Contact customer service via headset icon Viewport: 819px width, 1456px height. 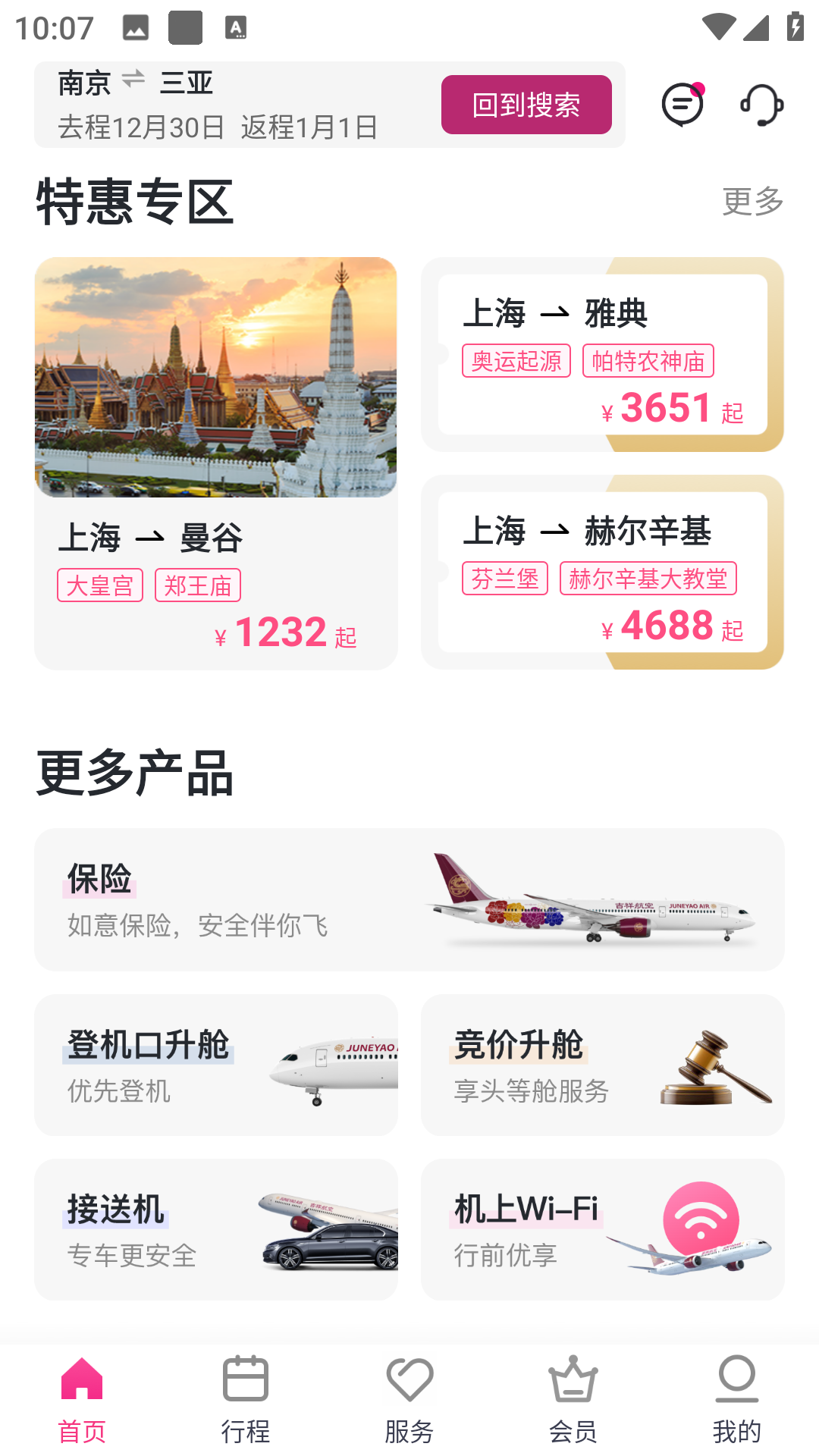pos(761,105)
